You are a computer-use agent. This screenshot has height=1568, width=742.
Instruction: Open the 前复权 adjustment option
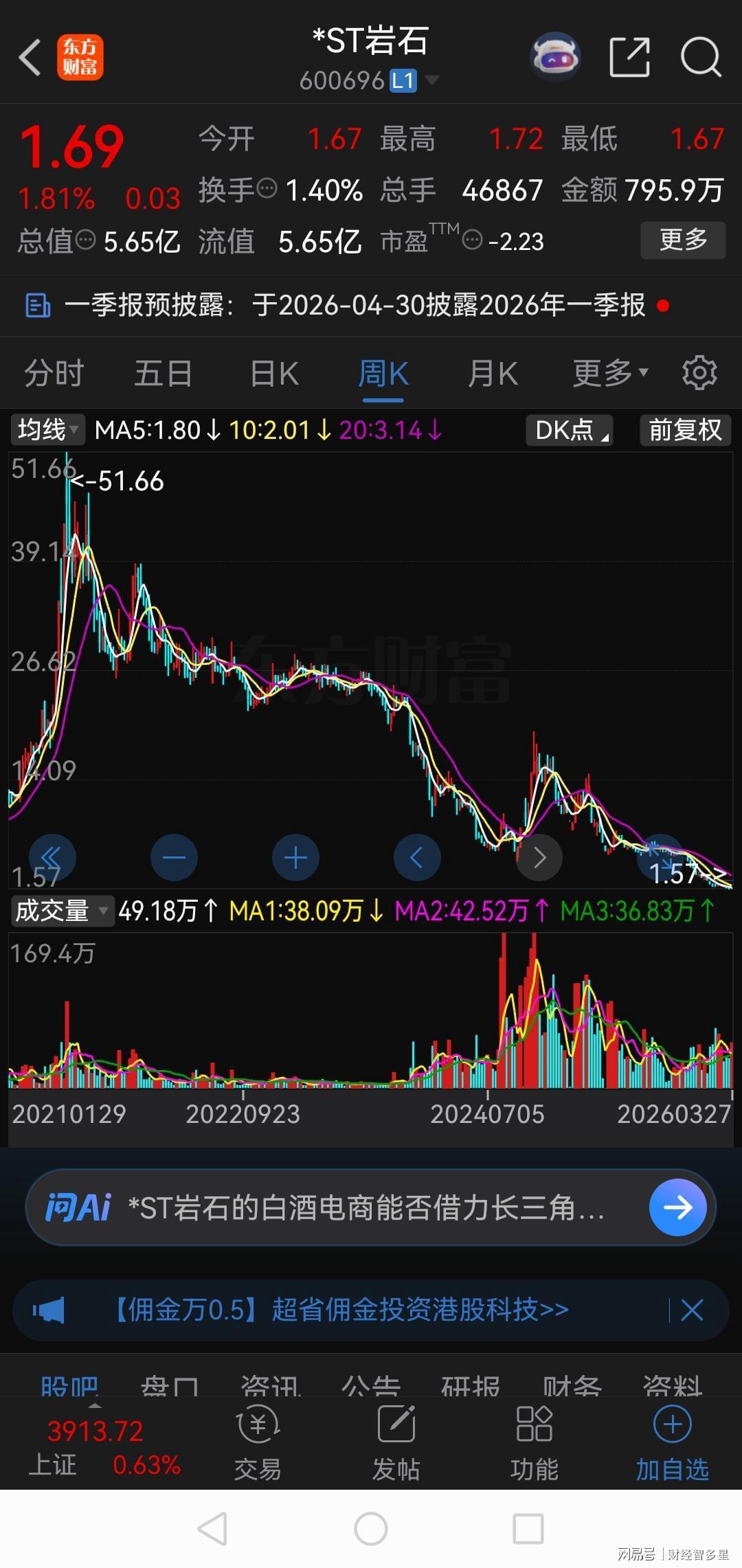pyautogui.click(x=685, y=430)
